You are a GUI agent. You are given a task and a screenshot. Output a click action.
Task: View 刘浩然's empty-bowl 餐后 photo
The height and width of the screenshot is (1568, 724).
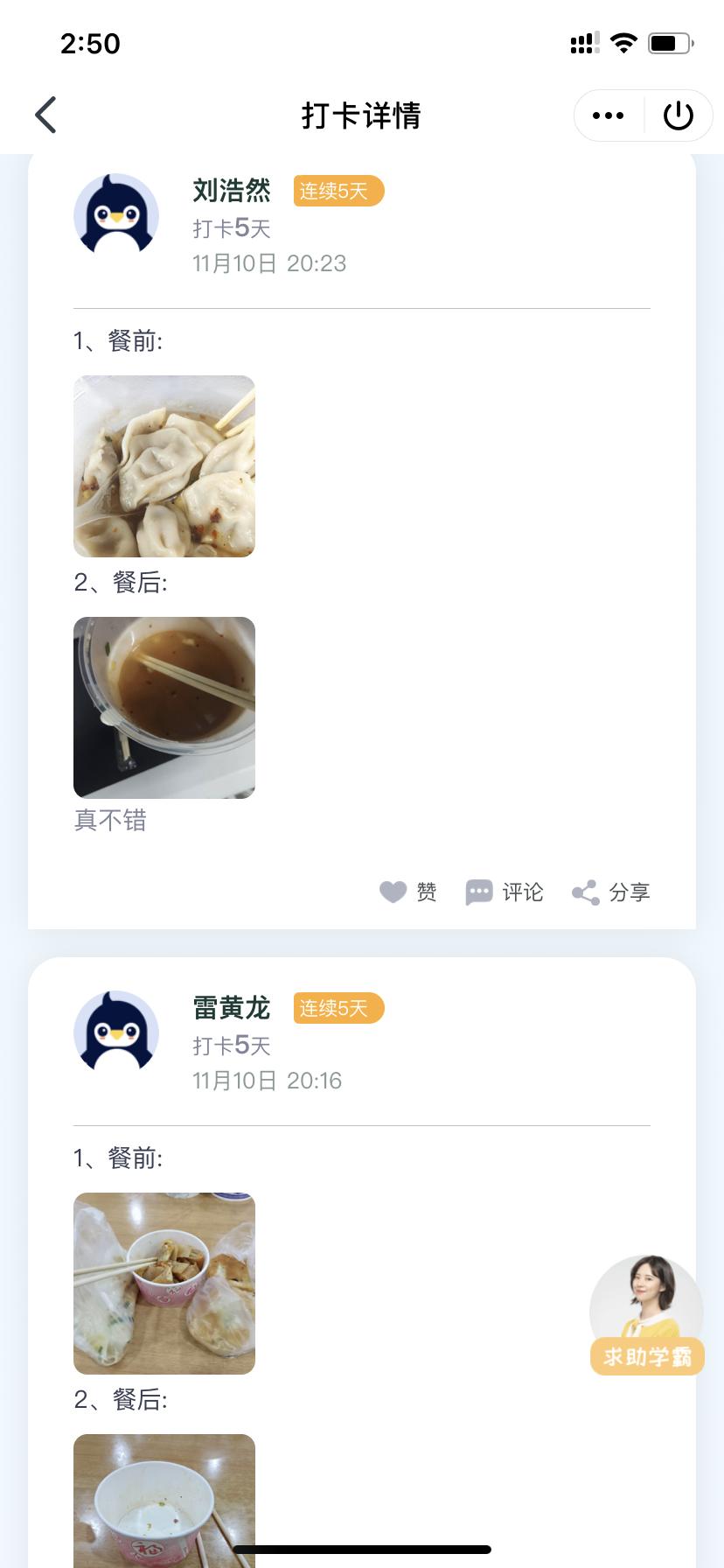point(164,708)
